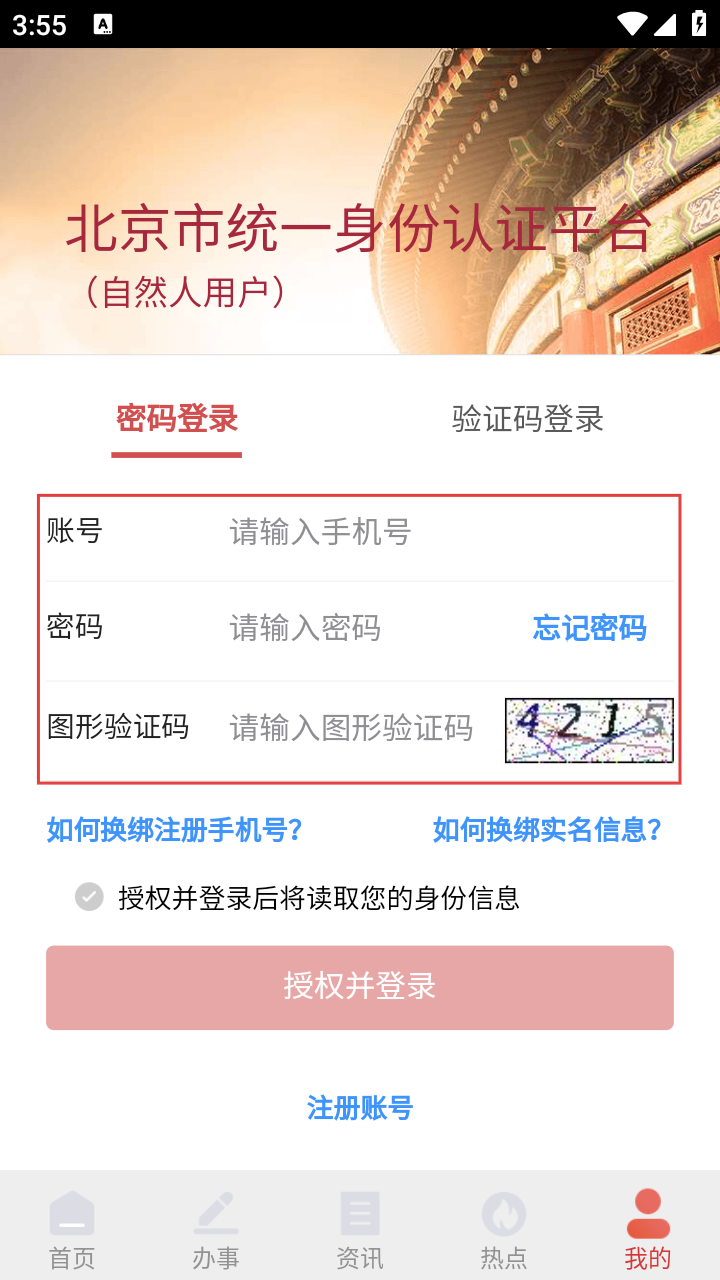The image size is (720, 1280).
Task: Open the 忘记密码 link
Action: [589, 628]
